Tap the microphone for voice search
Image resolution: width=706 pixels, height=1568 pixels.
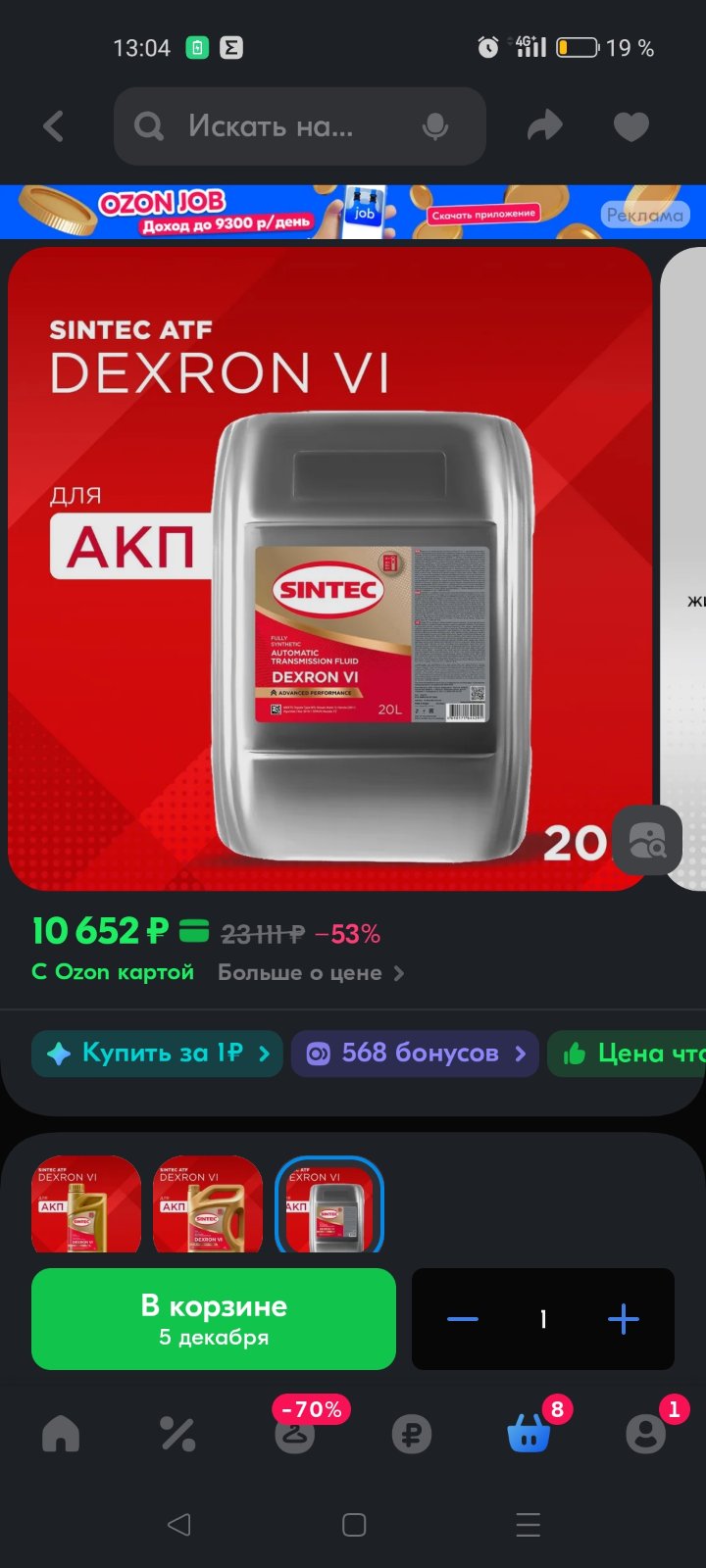click(x=435, y=126)
